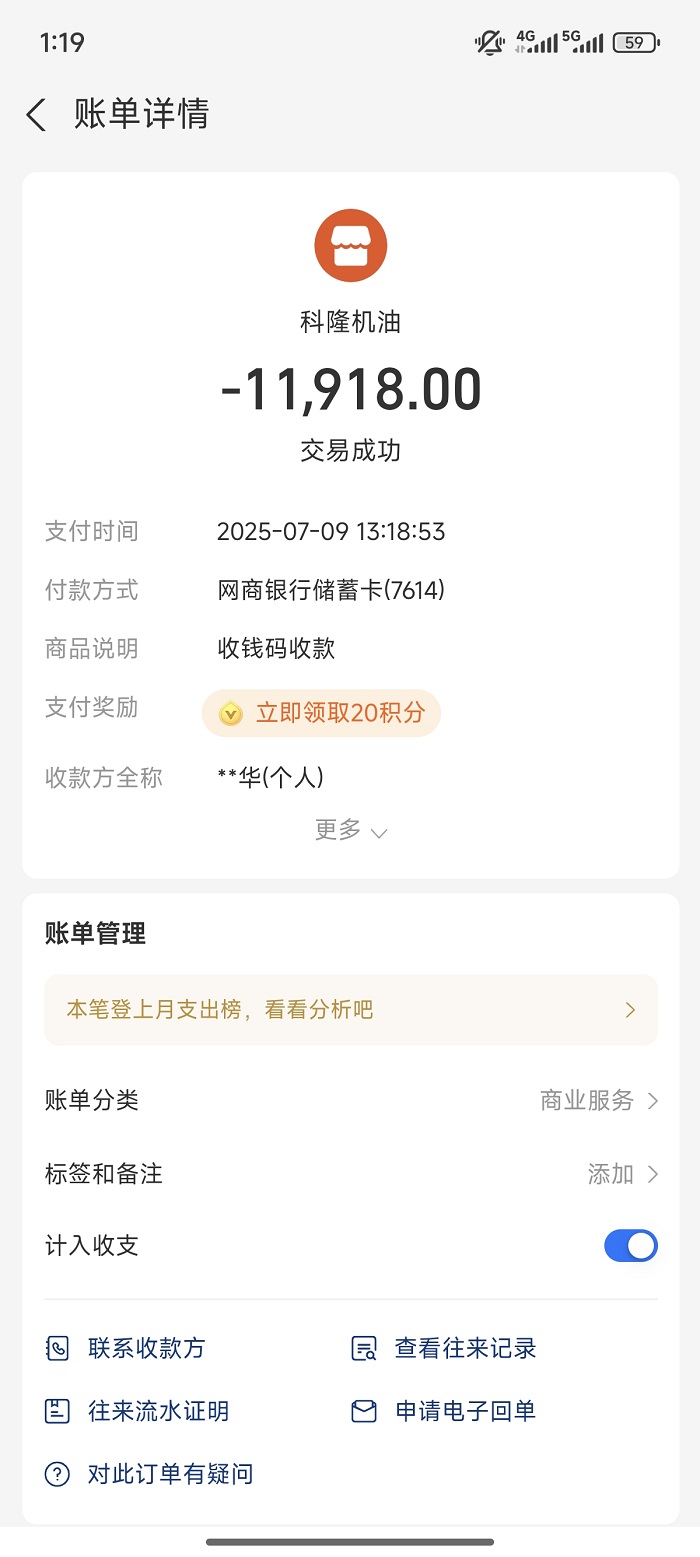
Task: Claim the 立即领取20积分 reward
Action: [321, 713]
